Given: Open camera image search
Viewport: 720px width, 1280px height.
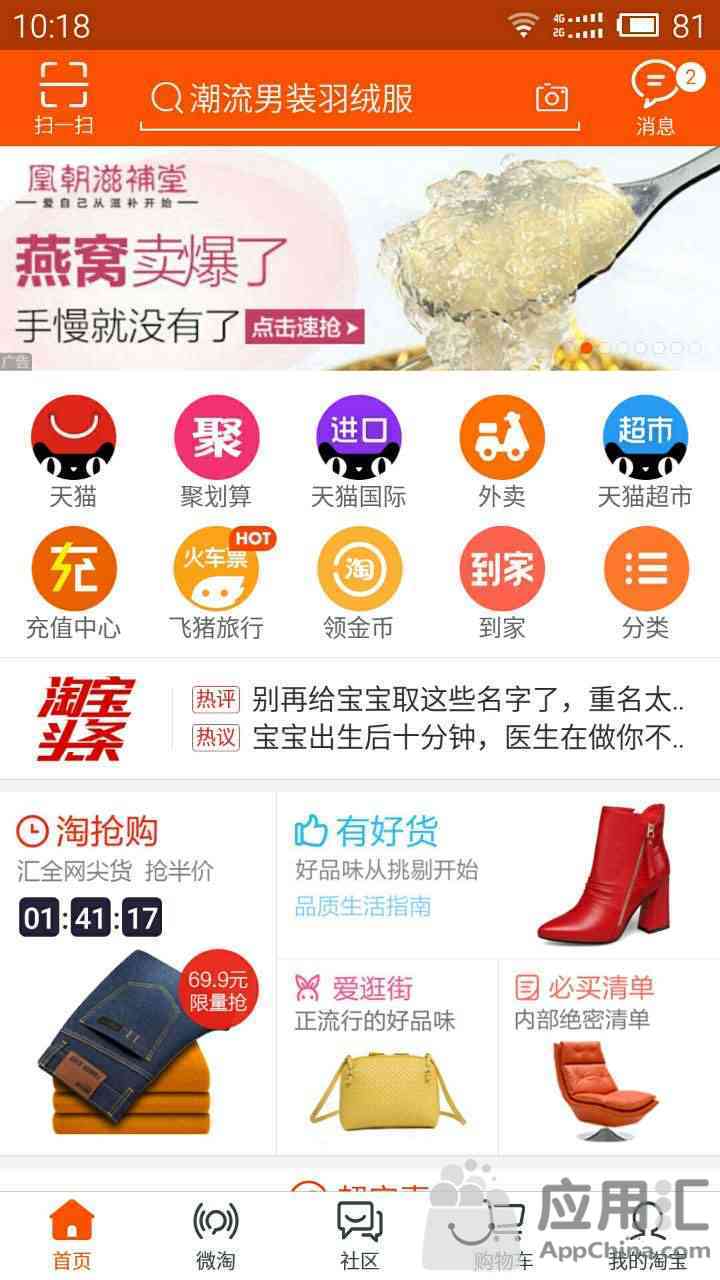Looking at the screenshot, I should click(x=551, y=98).
